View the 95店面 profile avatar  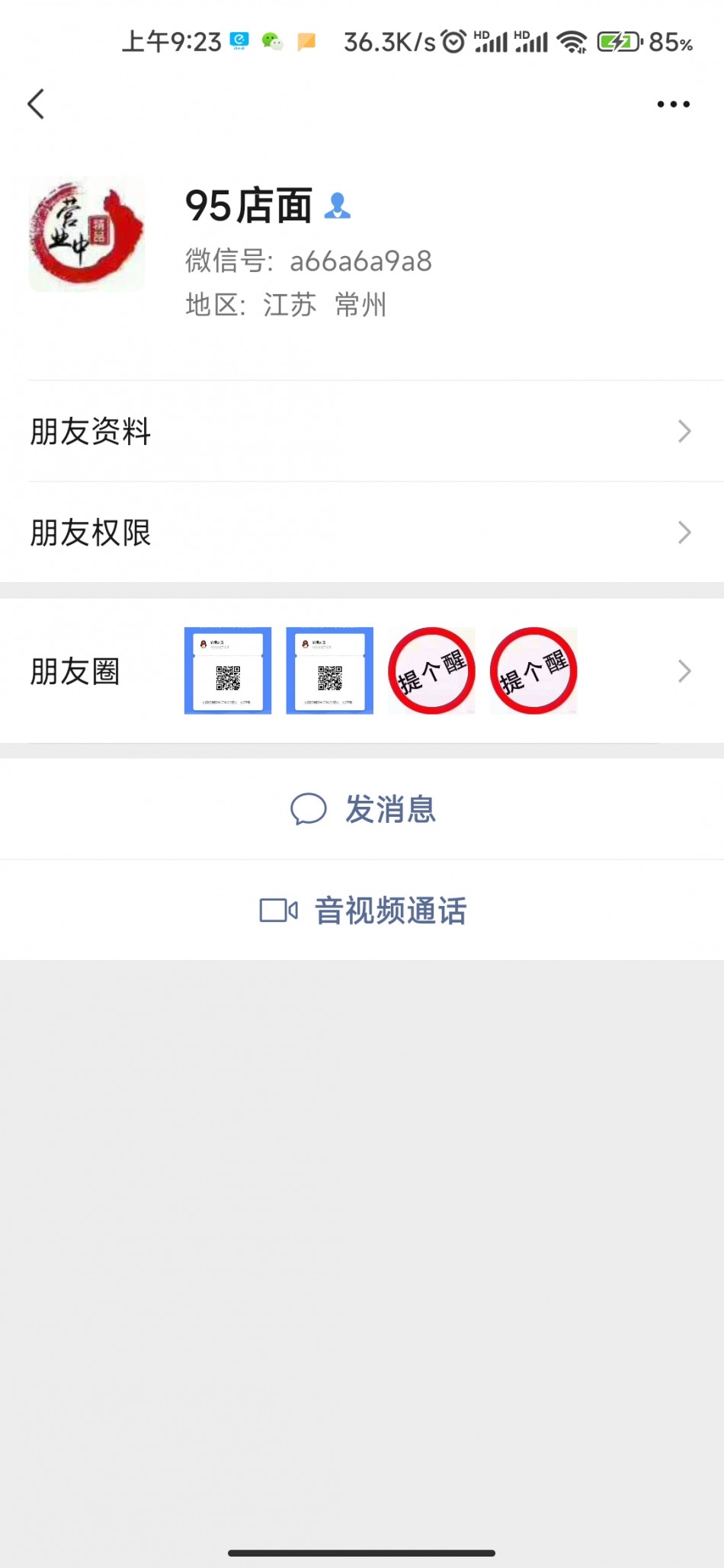tap(86, 235)
